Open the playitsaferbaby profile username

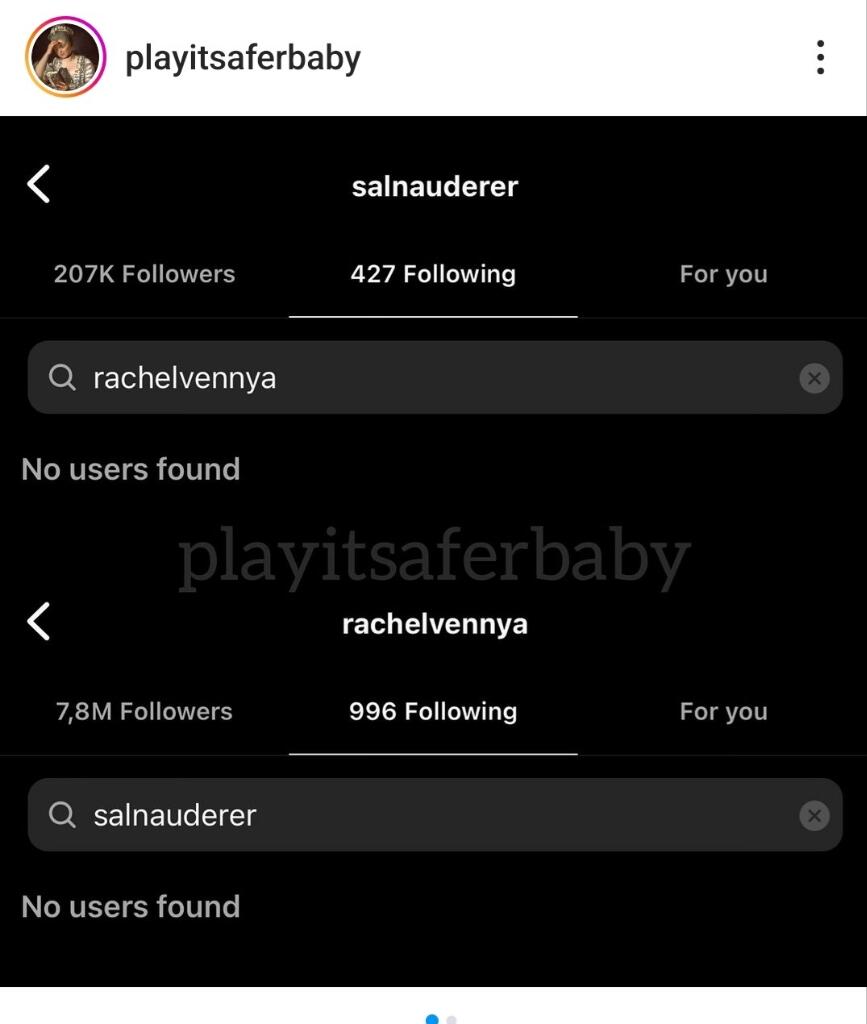[242, 58]
